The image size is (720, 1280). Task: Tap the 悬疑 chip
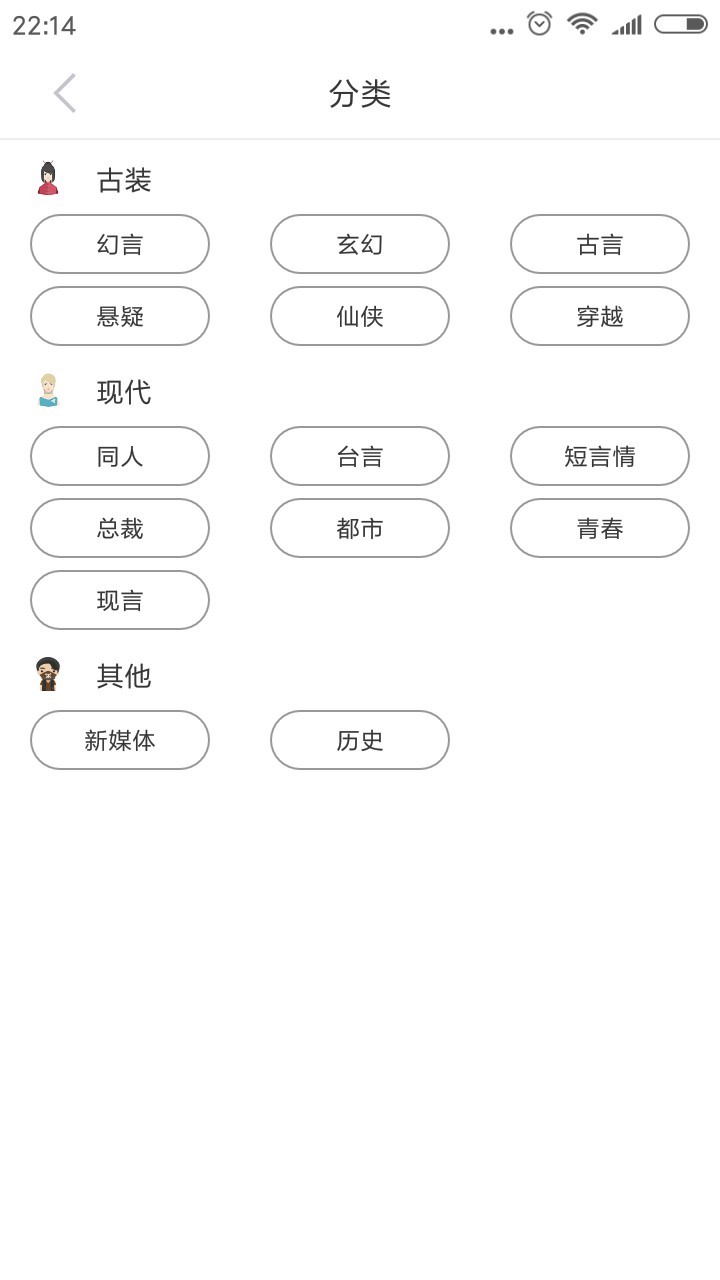click(120, 316)
